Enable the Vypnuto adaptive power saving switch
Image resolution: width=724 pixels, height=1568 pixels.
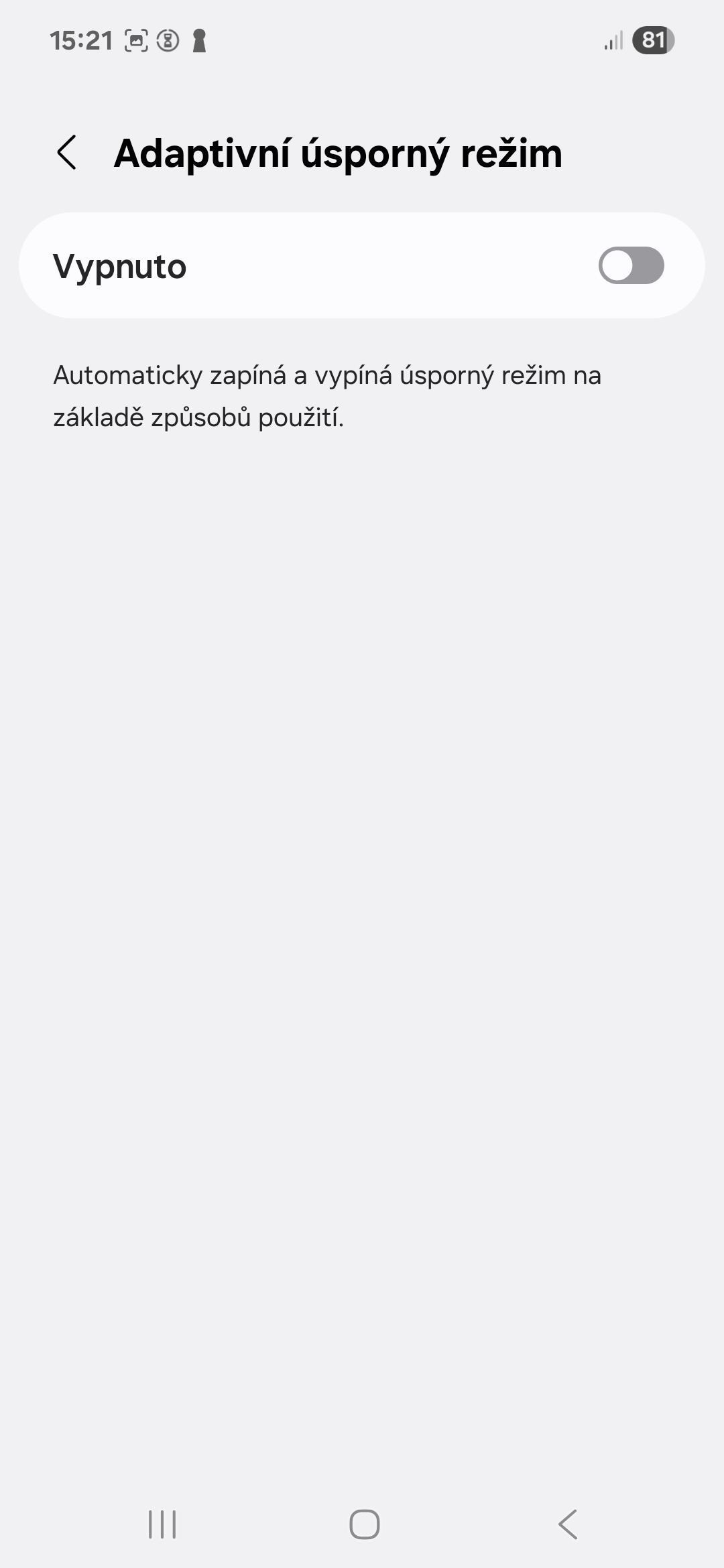point(631,265)
